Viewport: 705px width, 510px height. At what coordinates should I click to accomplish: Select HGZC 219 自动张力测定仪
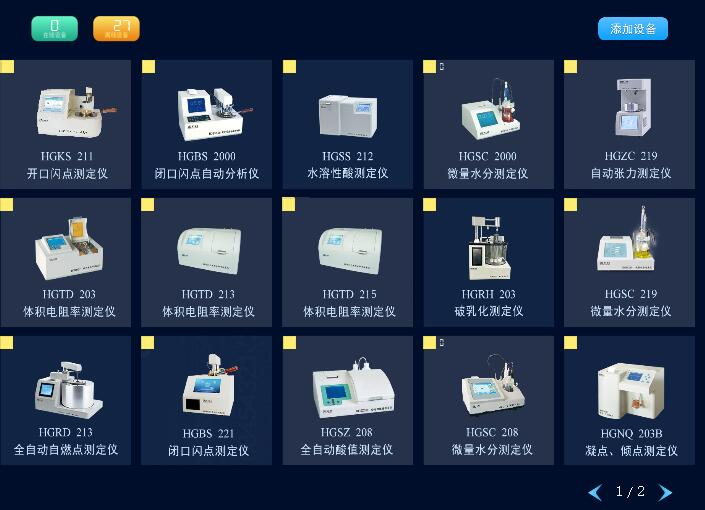click(x=630, y=123)
